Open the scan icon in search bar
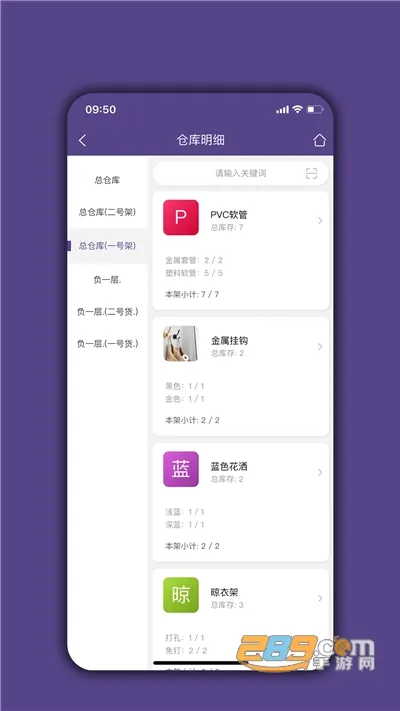400x711 pixels. tap(311, 173)
